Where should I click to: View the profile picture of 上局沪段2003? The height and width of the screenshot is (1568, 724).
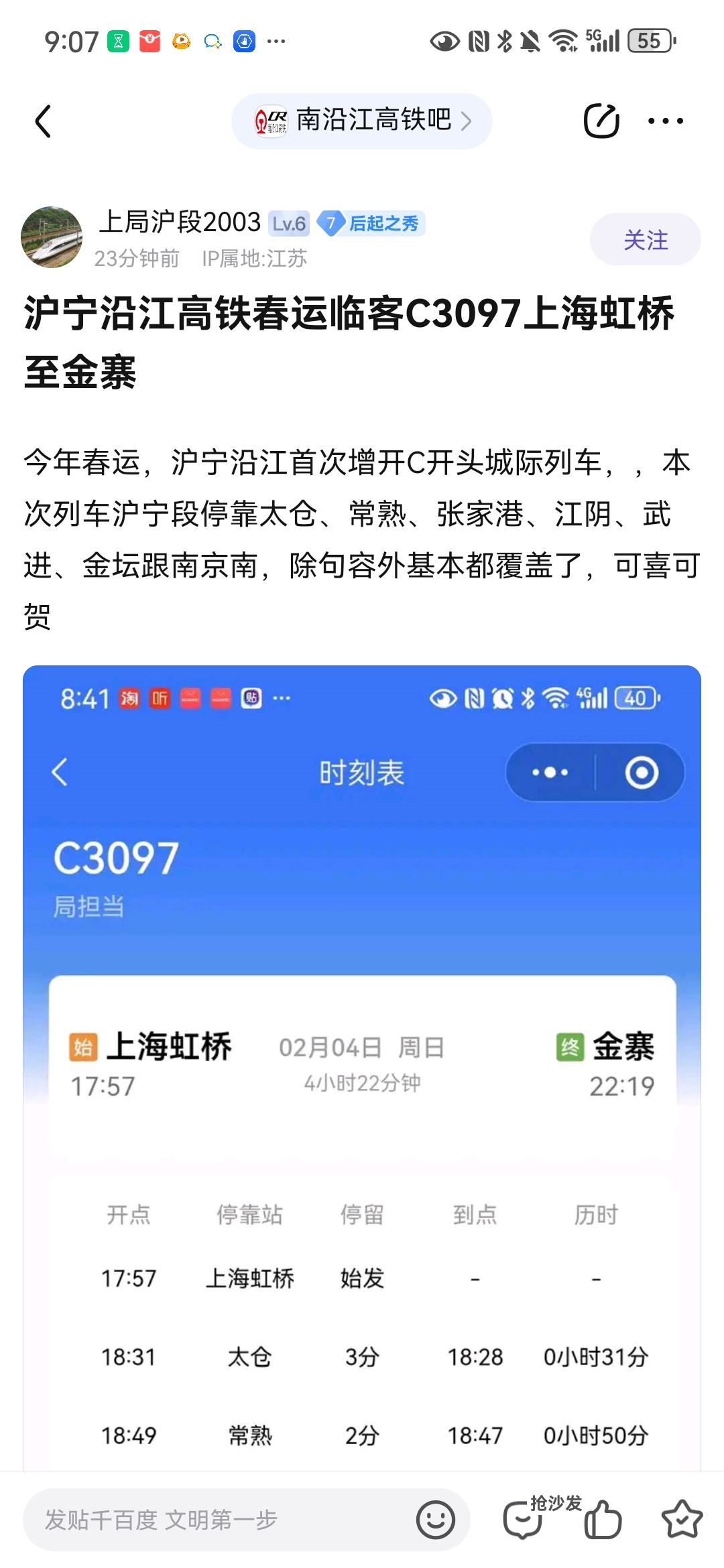point(52,237)
